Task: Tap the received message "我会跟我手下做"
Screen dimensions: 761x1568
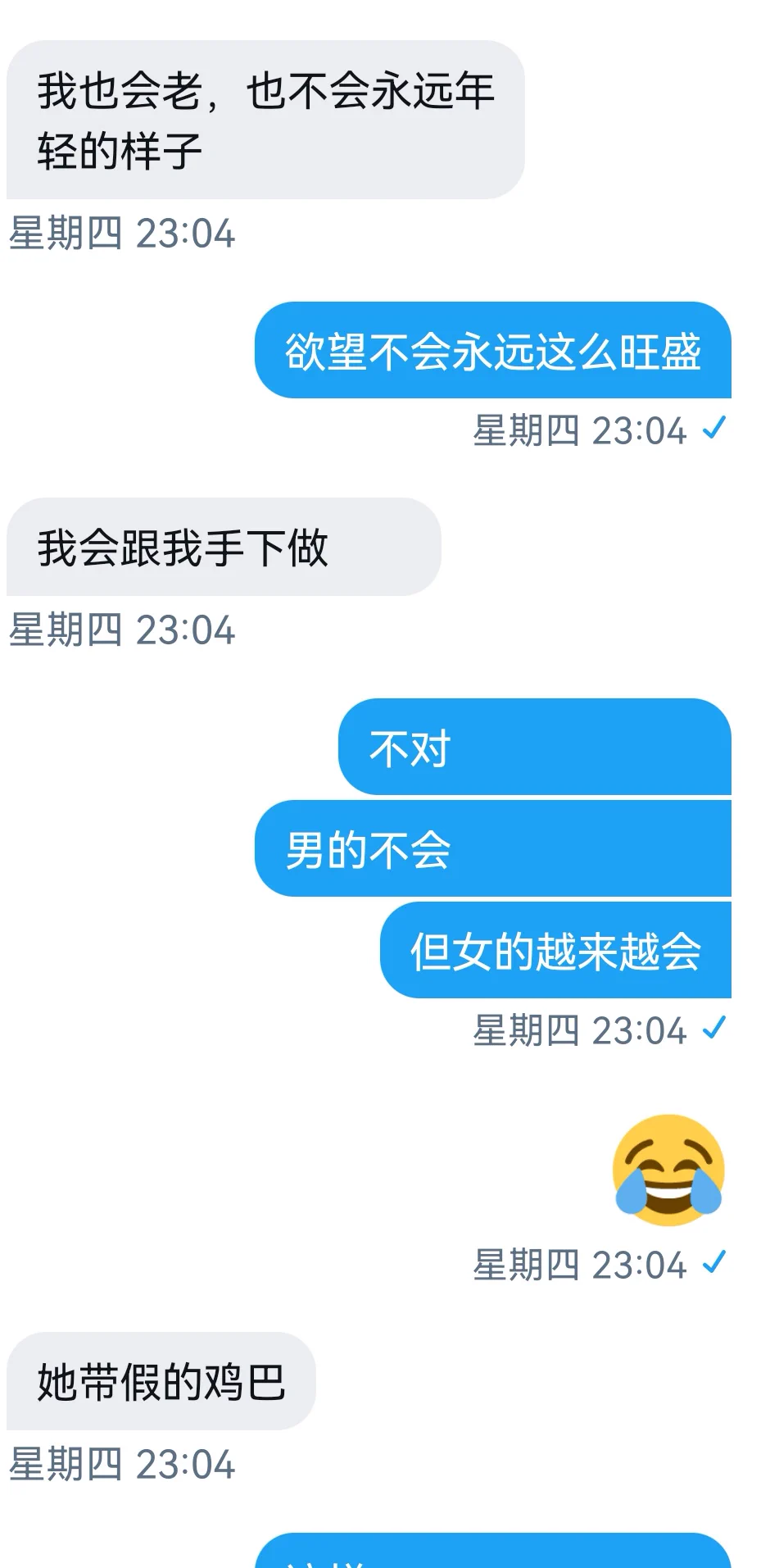Action: pos(223,548)
